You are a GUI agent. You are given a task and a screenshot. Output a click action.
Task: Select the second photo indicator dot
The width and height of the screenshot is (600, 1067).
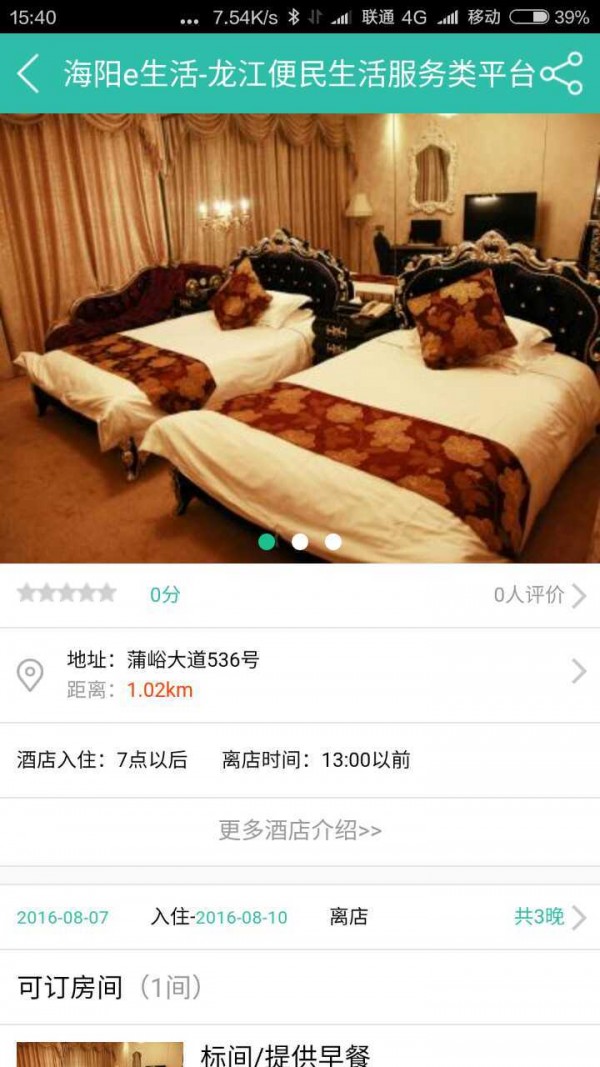[x=300, y=542]
